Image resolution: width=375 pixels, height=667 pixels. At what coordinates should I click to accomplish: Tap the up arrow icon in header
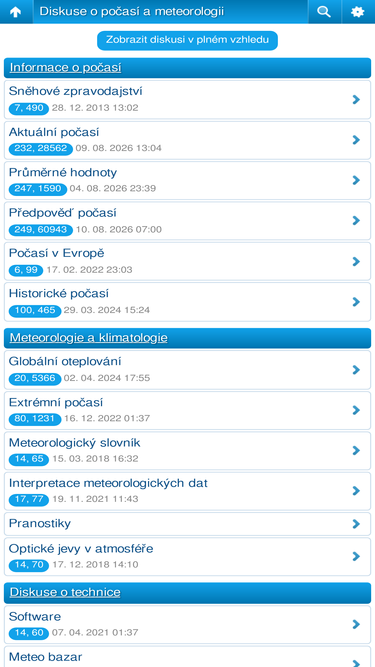pyautogui.click(x=16, y=12)
